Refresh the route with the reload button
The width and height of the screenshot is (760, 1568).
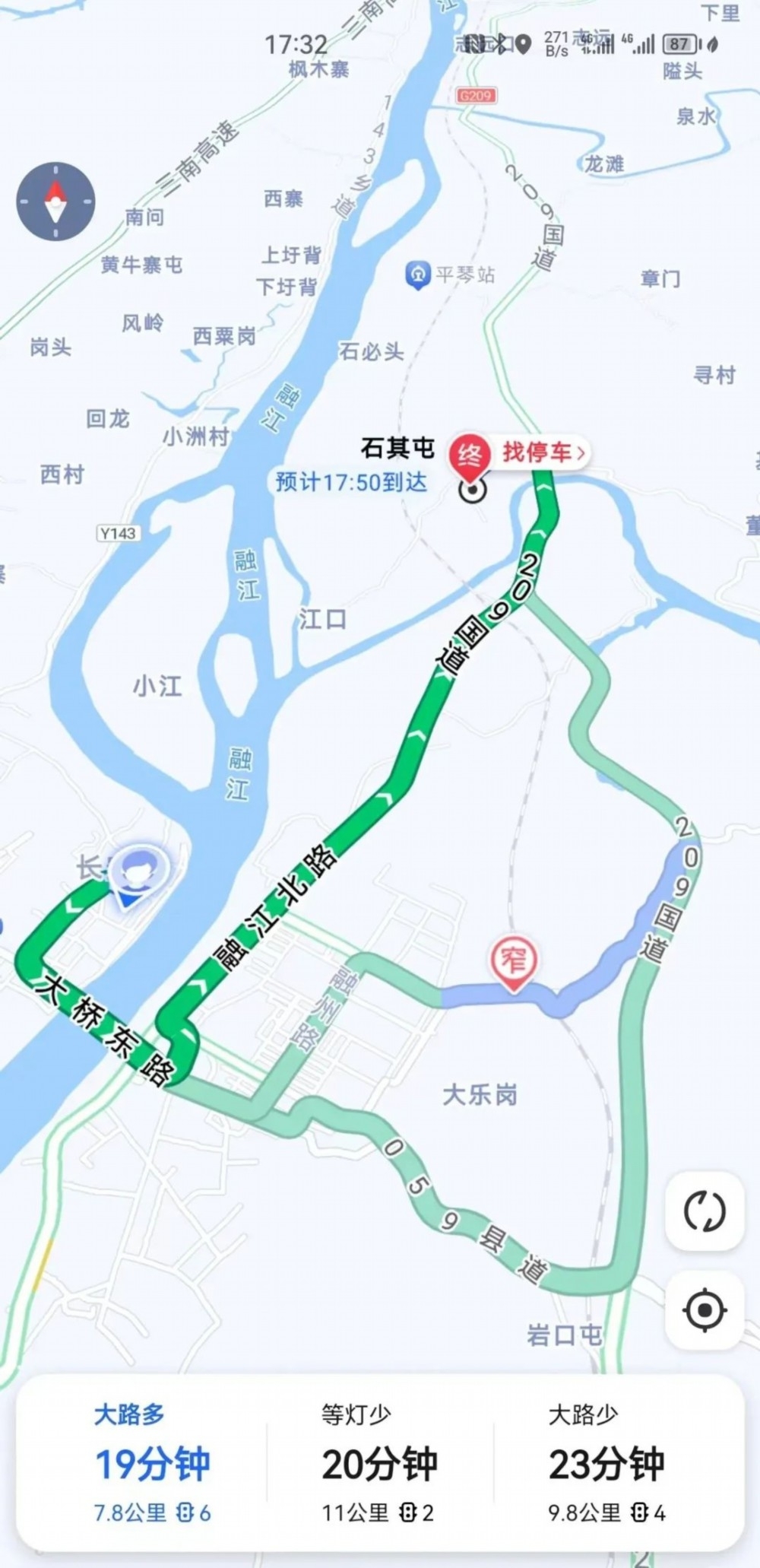(x=704, y=1211)
